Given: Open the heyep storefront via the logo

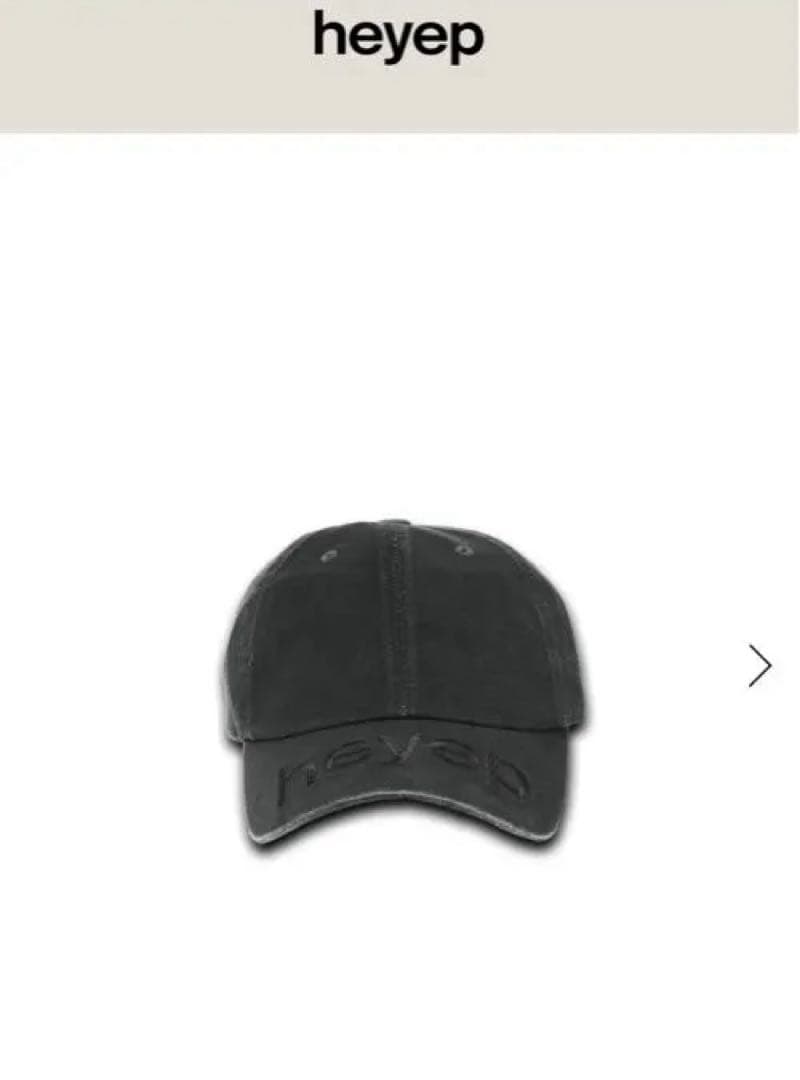Looking at the screenshot, I should point(399,36).
